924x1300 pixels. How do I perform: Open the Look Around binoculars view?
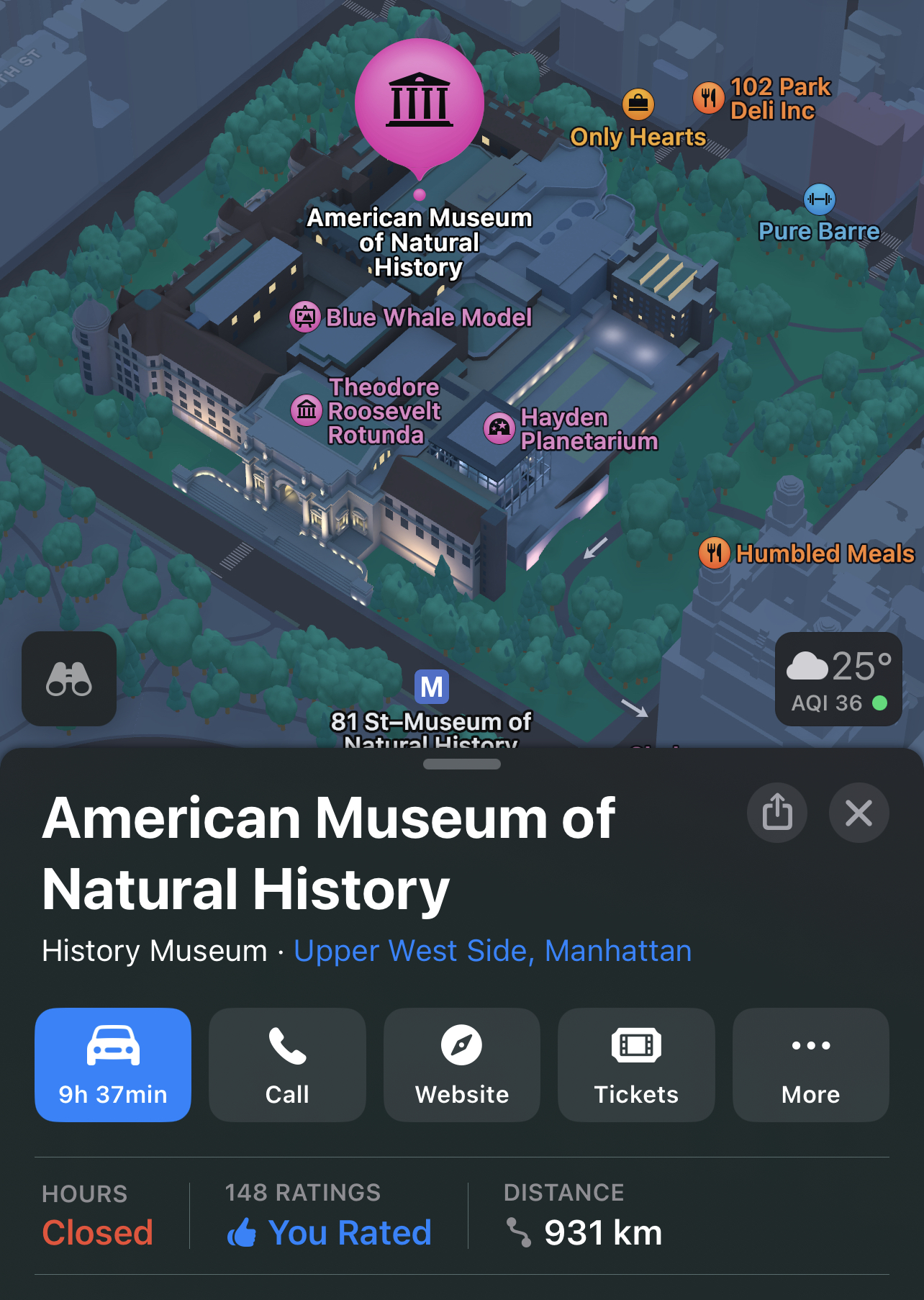point(69,679)
